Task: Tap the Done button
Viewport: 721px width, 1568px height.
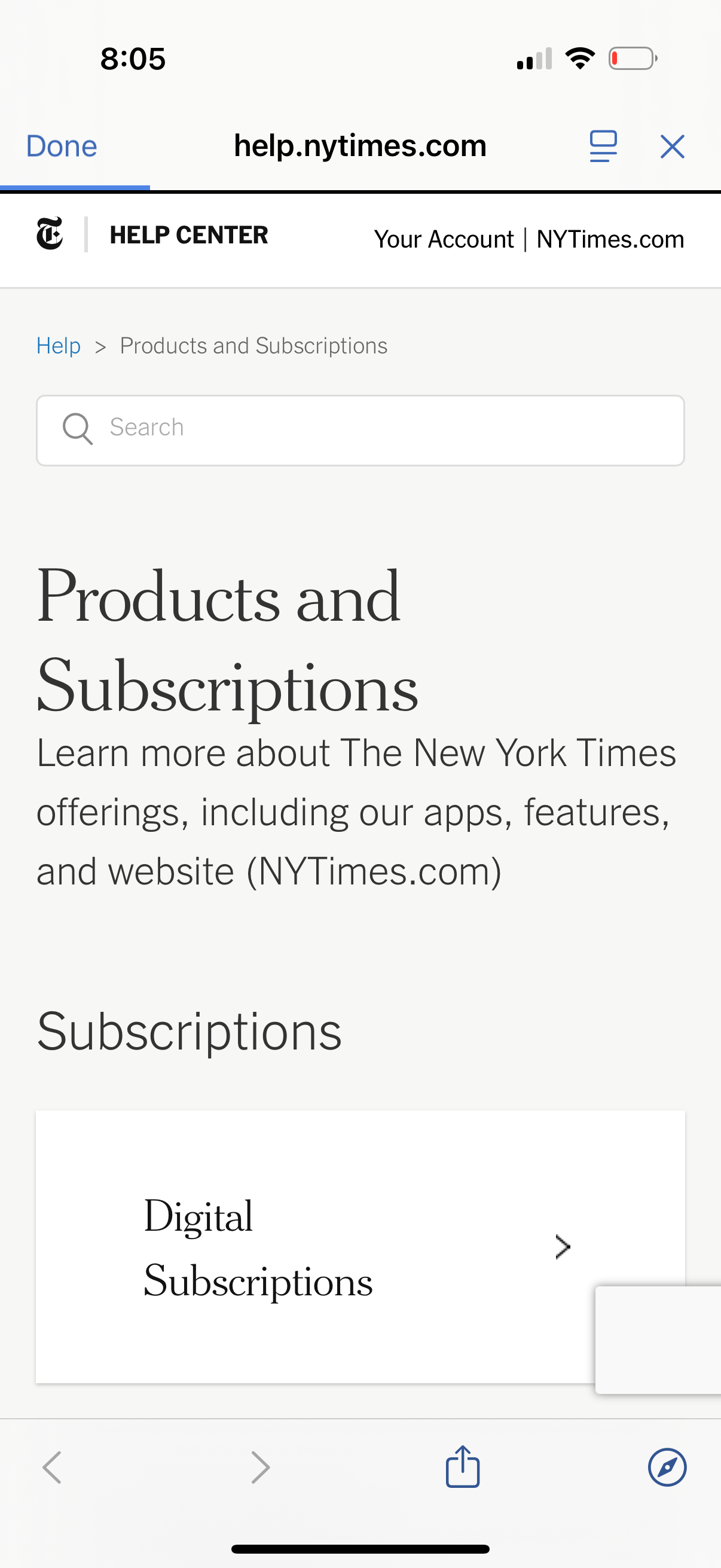Action: point(61,145)
